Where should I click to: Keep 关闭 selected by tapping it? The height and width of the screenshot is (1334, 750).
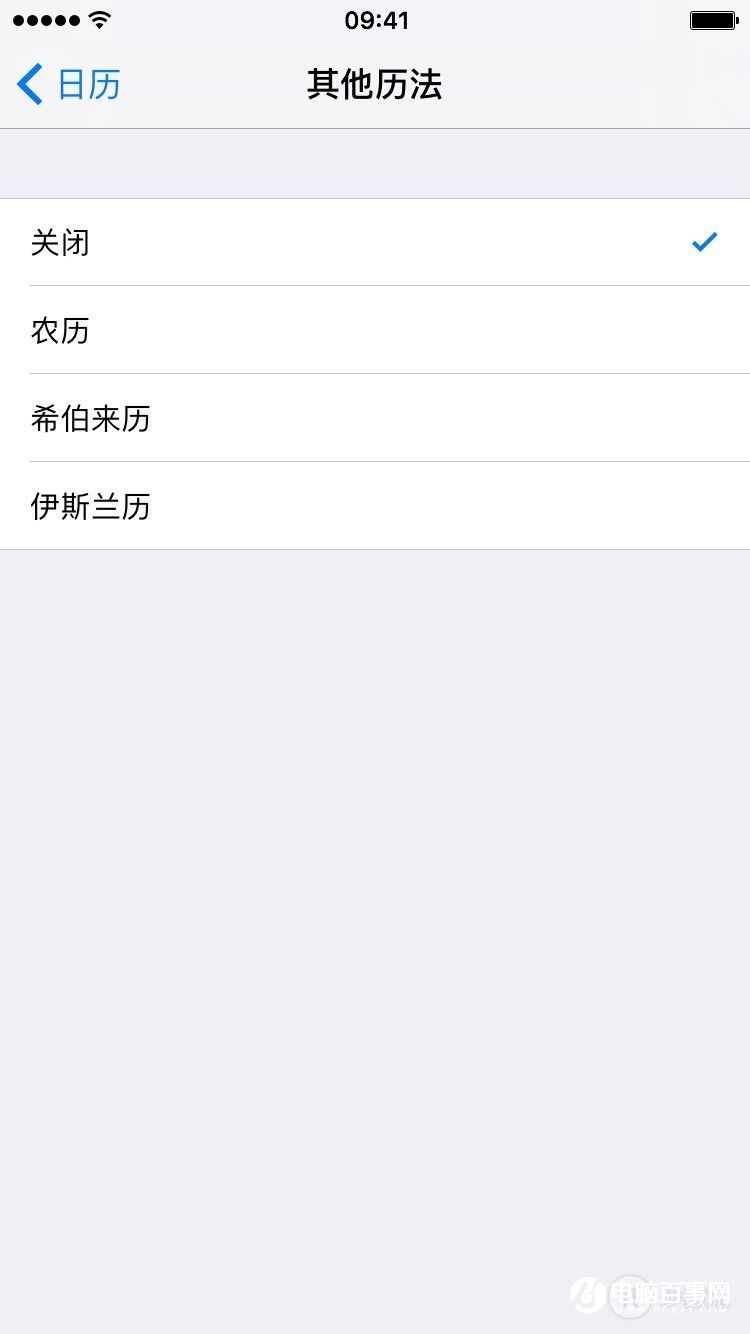click(375, 242)
